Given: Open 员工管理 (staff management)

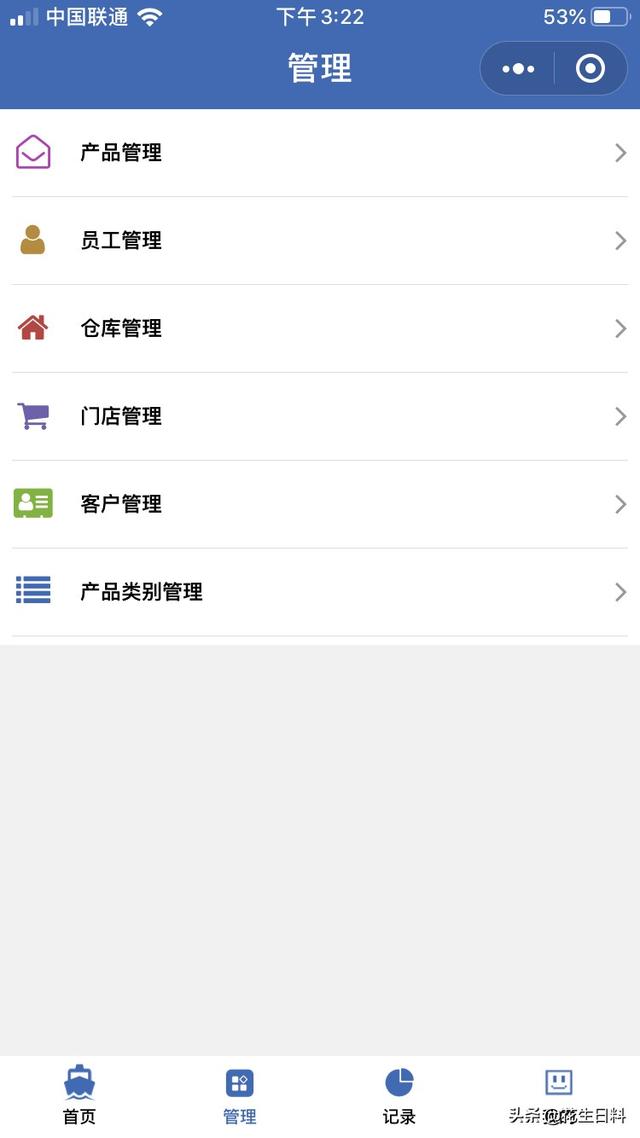Looking at the screenshot, I should coord(320,240).
